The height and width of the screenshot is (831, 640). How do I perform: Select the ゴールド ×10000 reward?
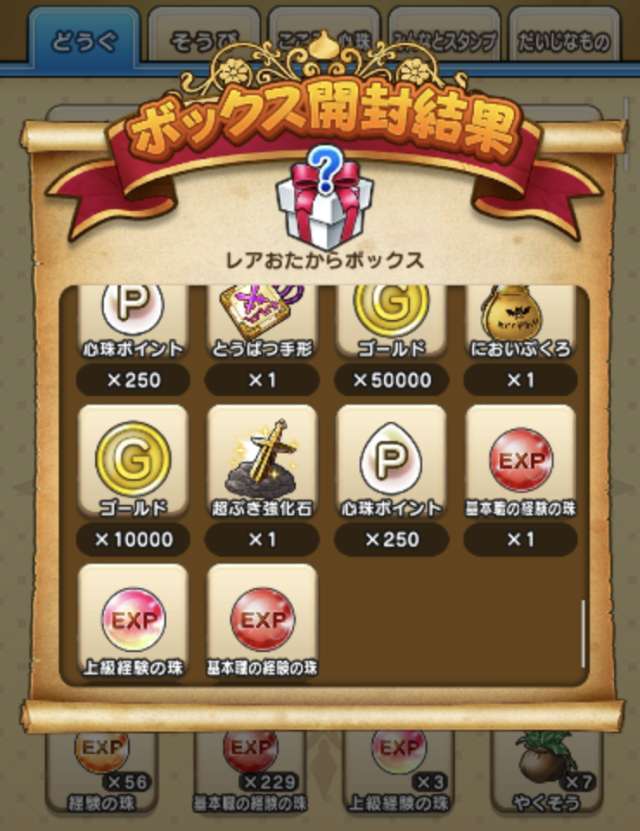click(x=132, y=462)
